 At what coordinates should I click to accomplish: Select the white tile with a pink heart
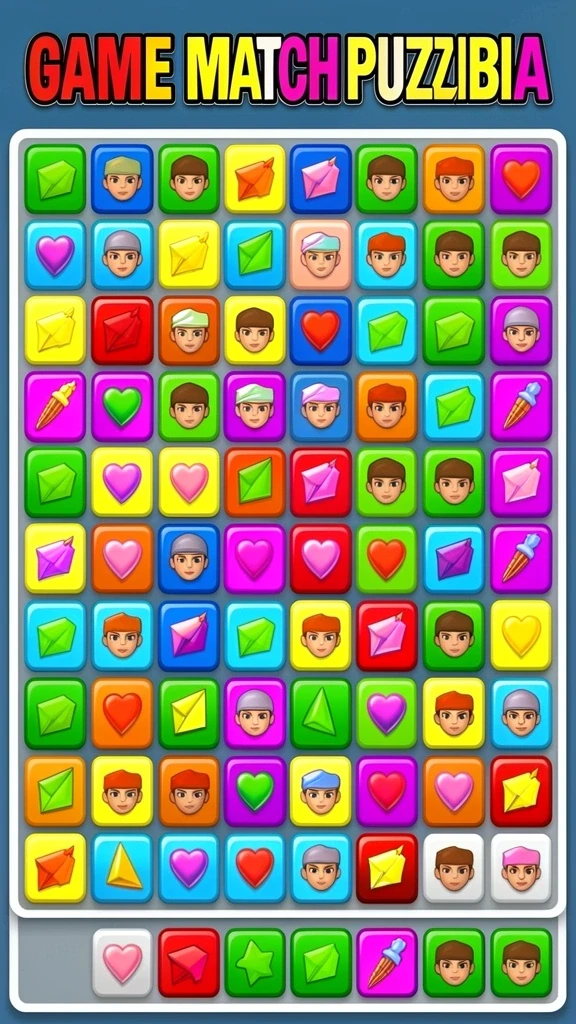123,962
